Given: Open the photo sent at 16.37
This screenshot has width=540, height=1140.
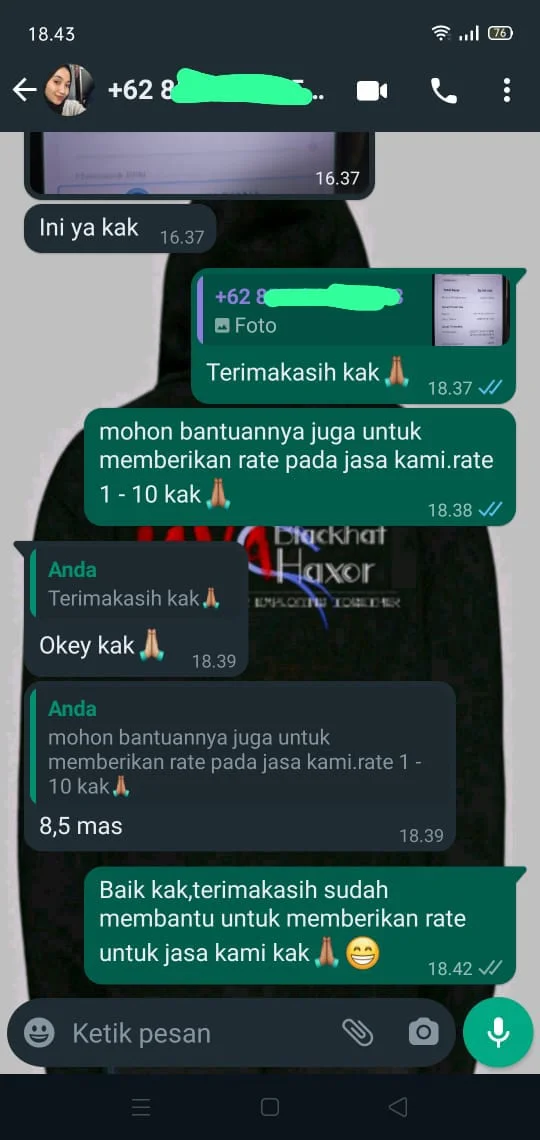Looking at the screenshot, I should pyautogui.click(x=199, y=164).
